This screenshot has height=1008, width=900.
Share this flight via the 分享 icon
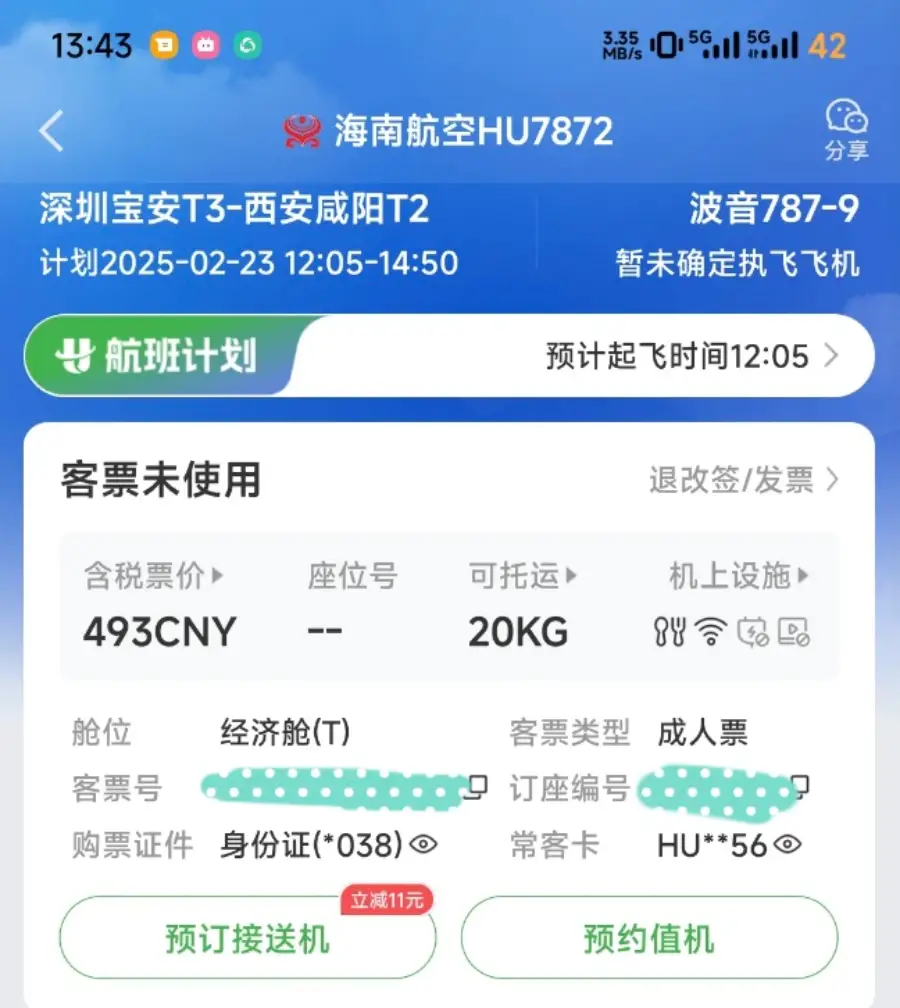pyautogui.click(x=846, y=130)
